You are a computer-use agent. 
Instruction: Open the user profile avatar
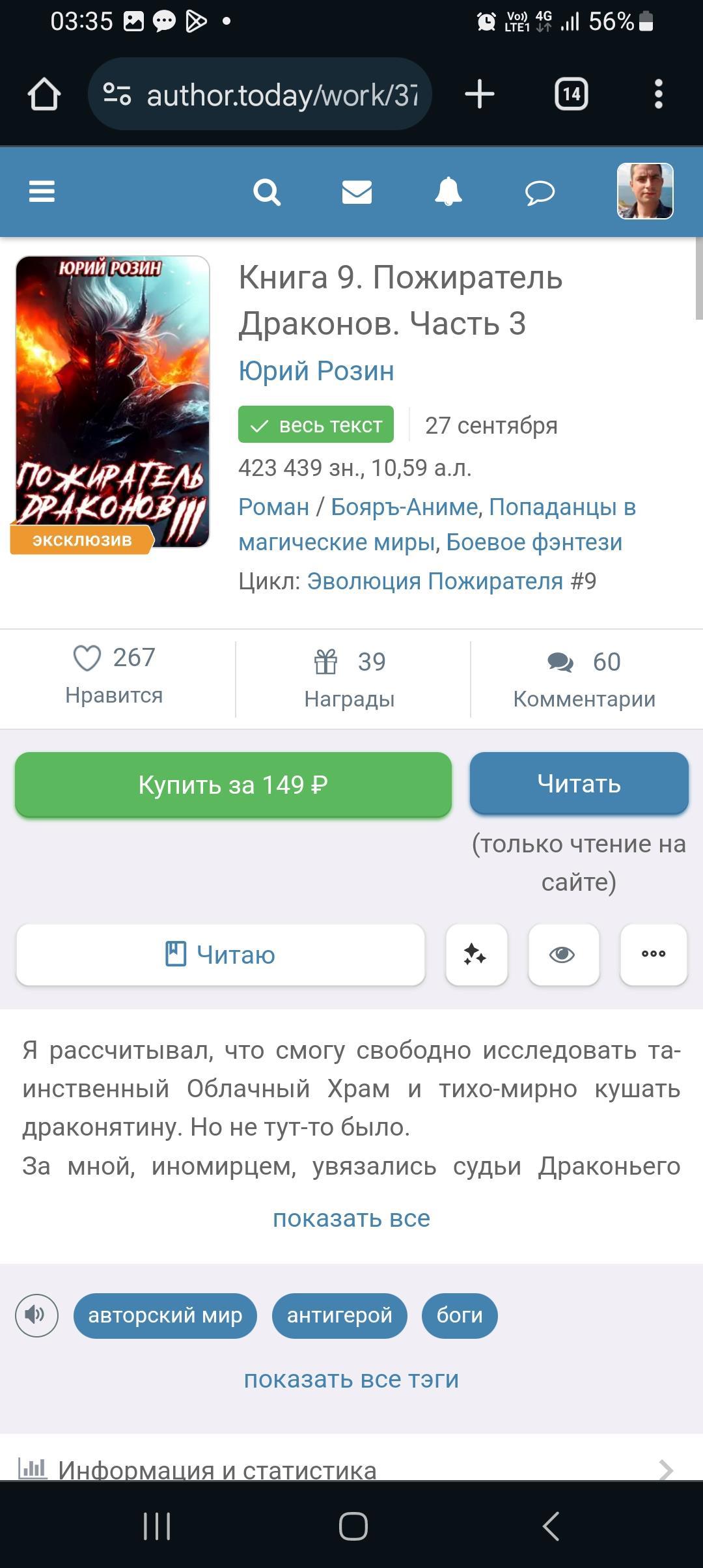[x=644, y=191]
